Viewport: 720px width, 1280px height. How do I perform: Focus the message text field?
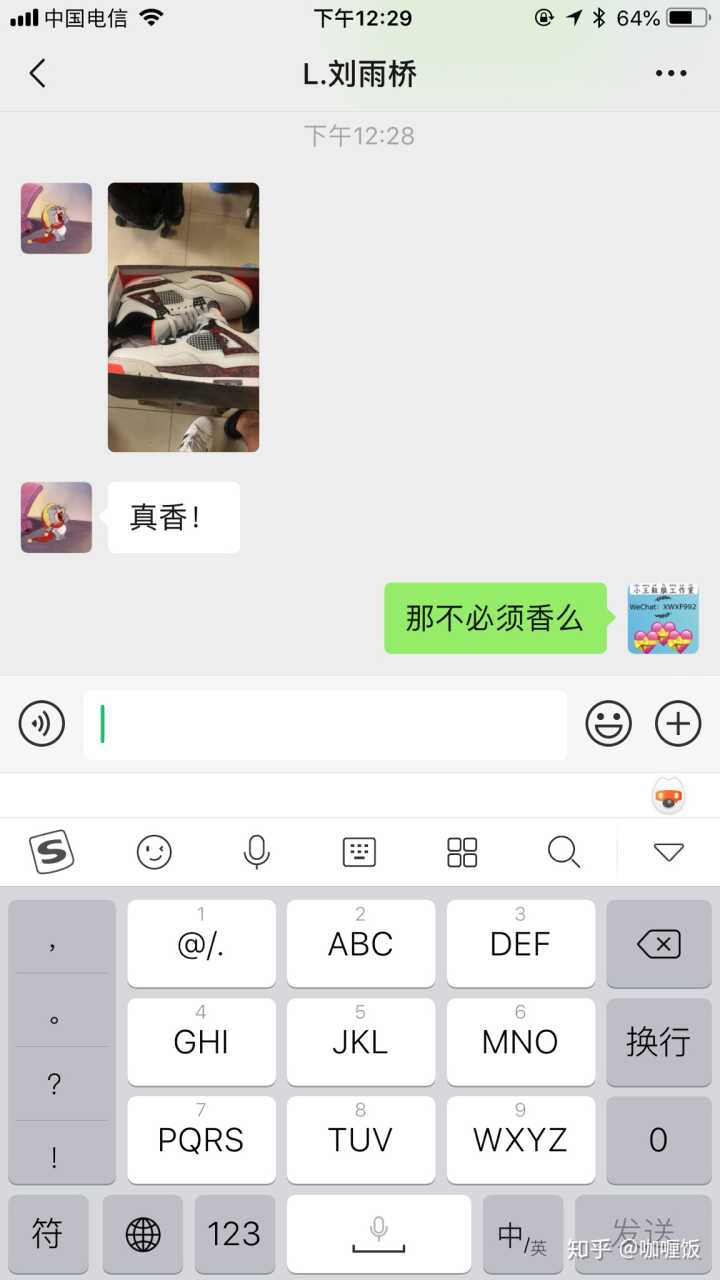pos(325,724)
